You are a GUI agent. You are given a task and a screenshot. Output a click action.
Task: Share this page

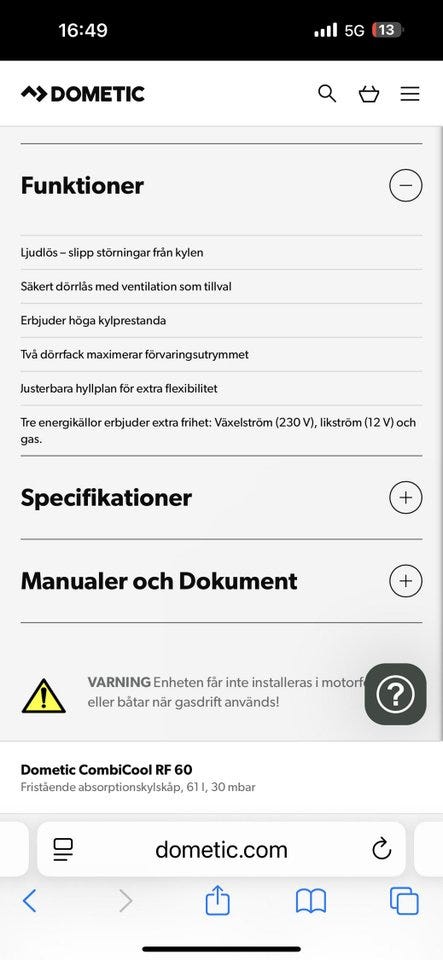pos(217,901)
